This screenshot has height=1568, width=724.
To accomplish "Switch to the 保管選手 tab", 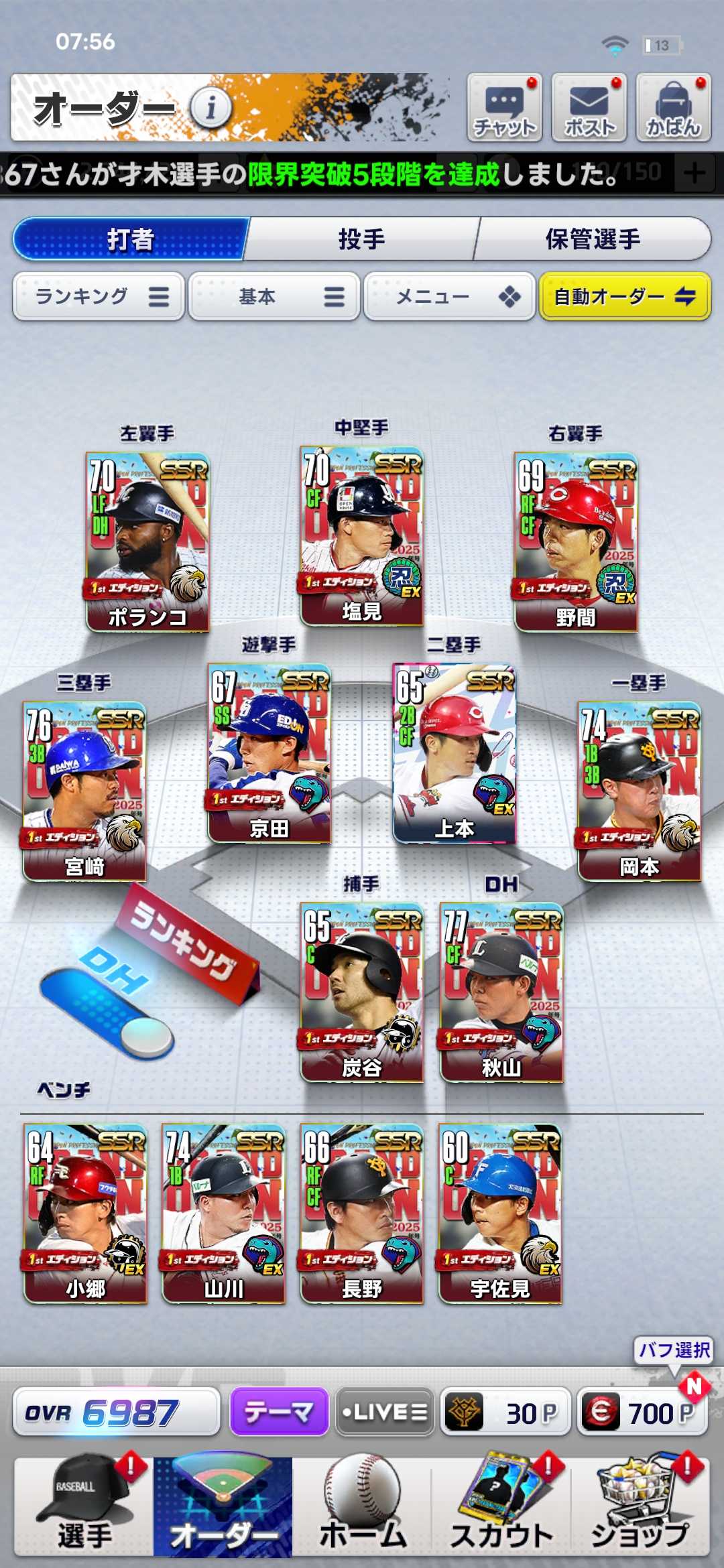I will (x=593, y=239).
